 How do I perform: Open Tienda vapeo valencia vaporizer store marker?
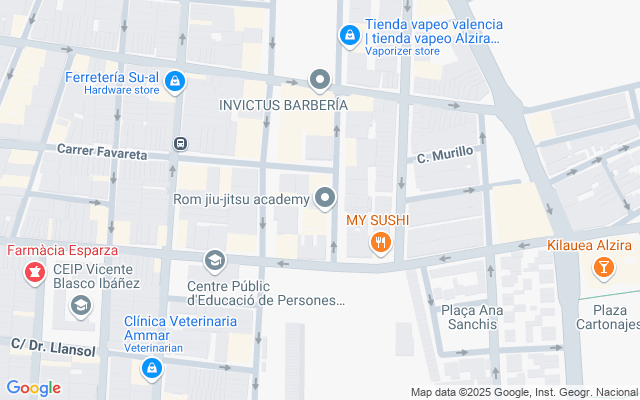[349, 36]
